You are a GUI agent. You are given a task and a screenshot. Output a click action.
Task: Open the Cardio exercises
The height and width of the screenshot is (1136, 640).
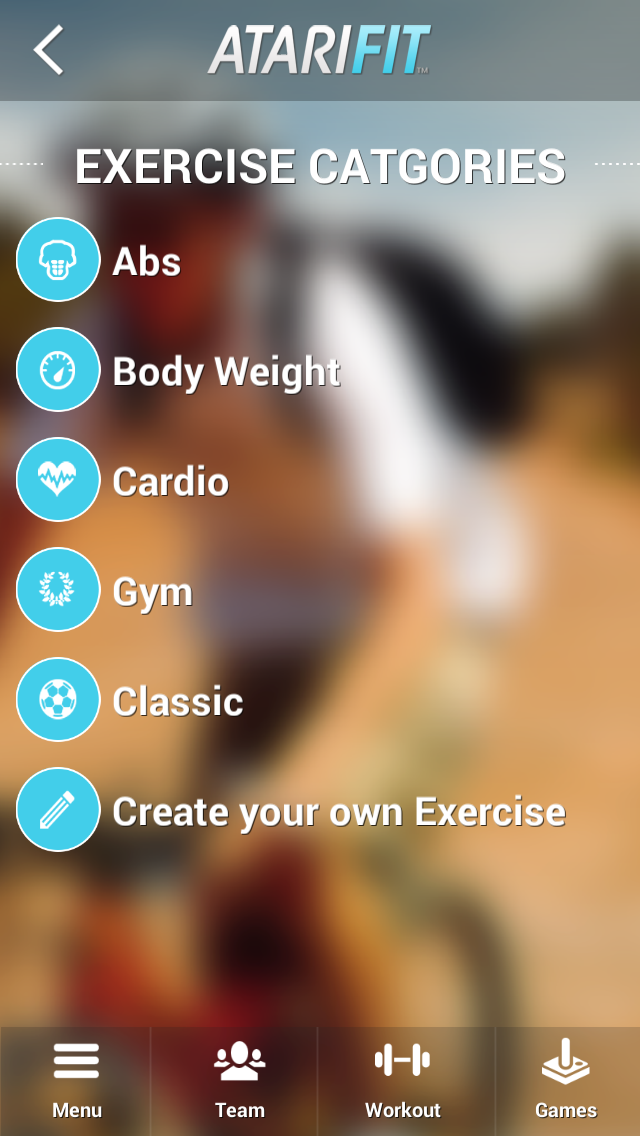[x=170, y=481]
